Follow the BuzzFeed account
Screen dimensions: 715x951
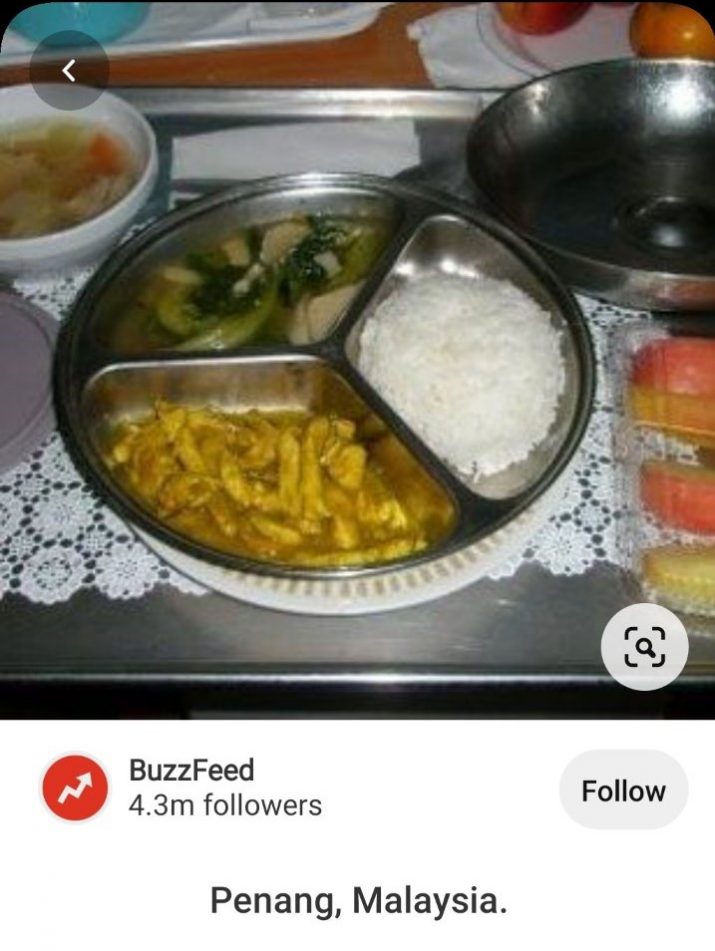[623, 790]
